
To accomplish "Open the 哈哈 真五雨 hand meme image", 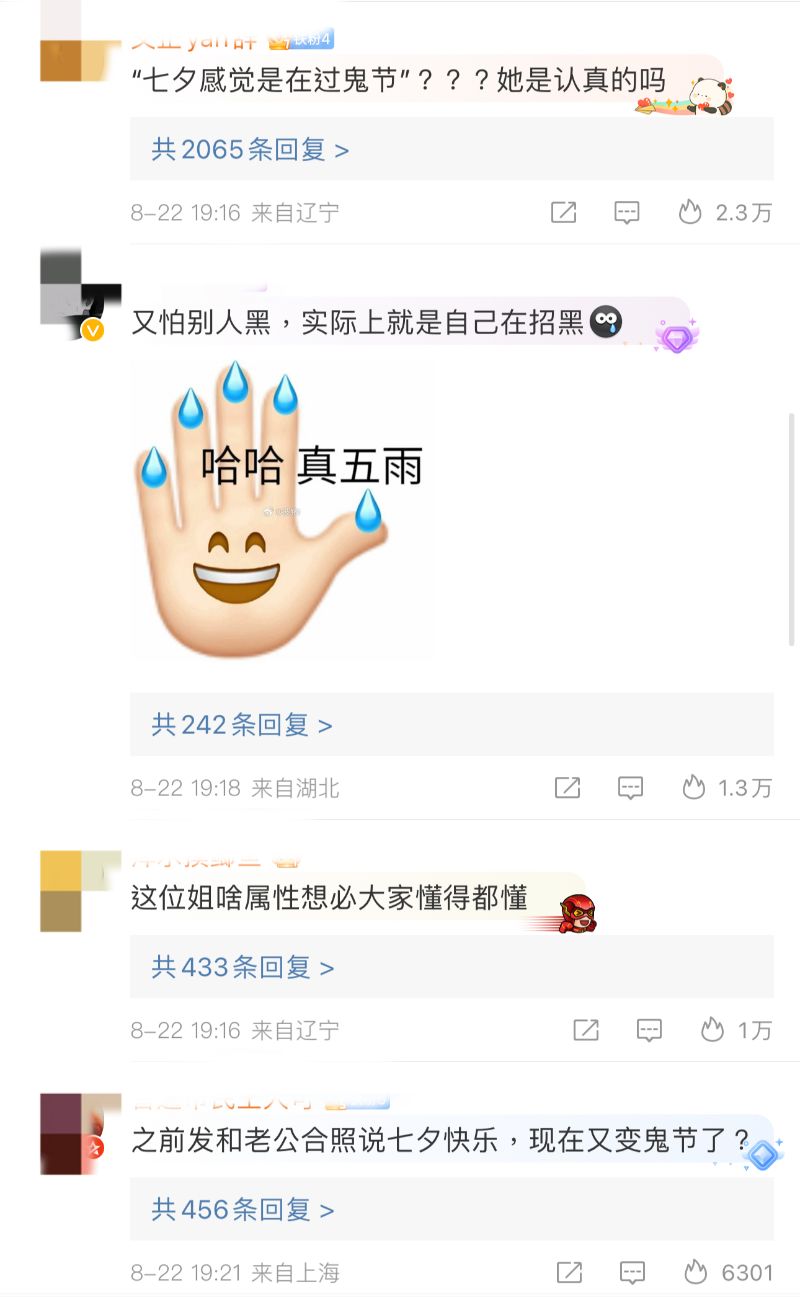I will pyautogui.click(x=282, y=510).
